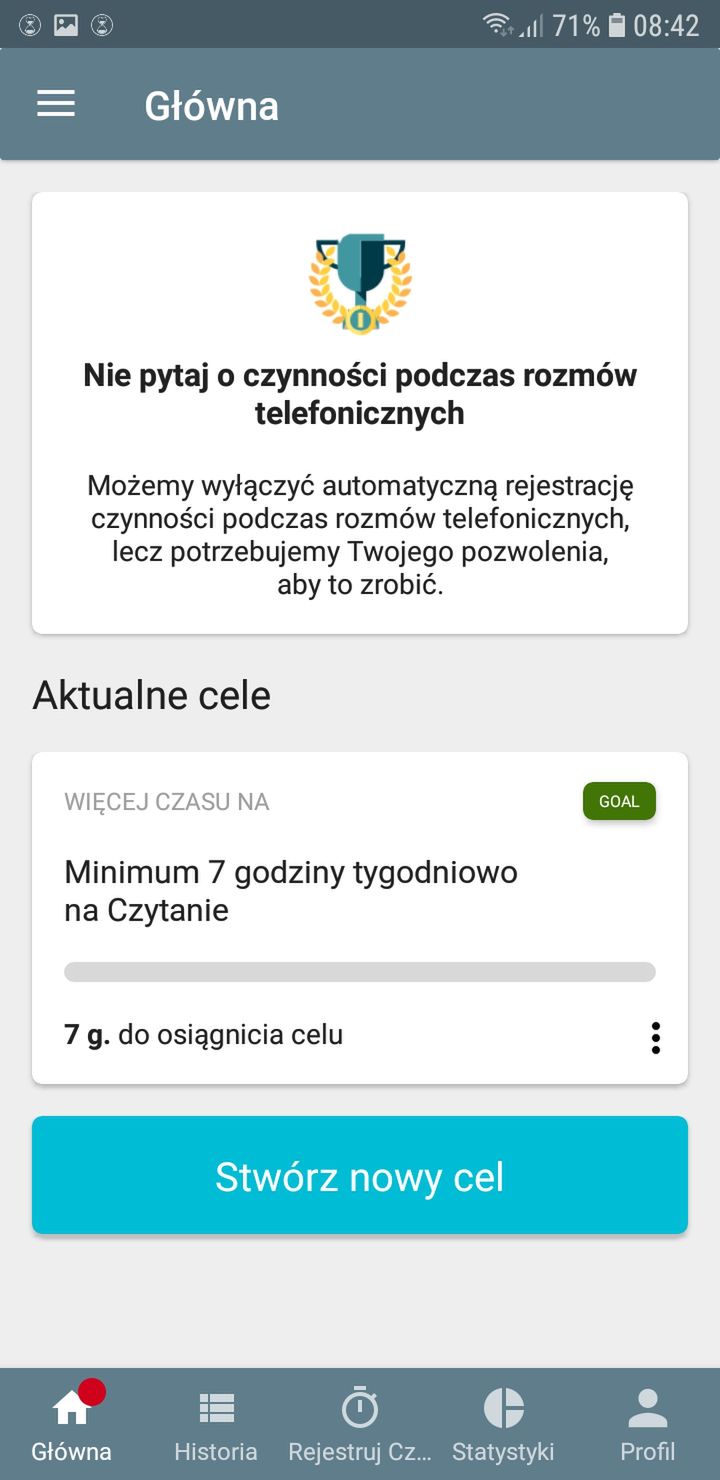Open the hamburger drawer menu
Screen dimensions: 720x1480
[56, 104]
